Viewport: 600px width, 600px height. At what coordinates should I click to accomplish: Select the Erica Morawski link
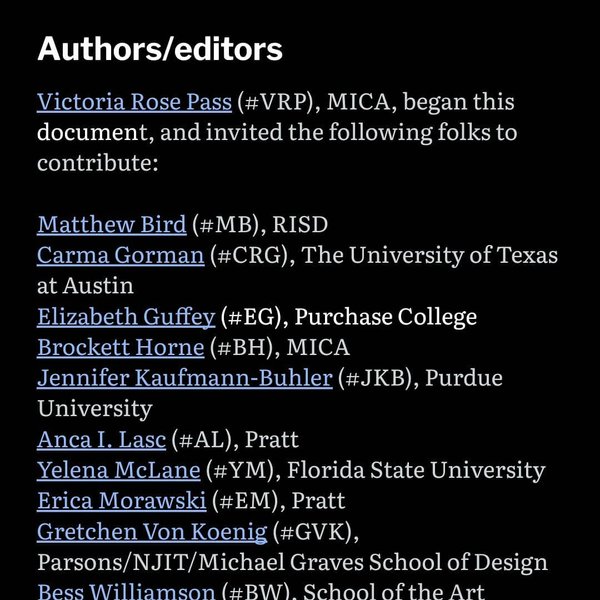tap(122, 501)
